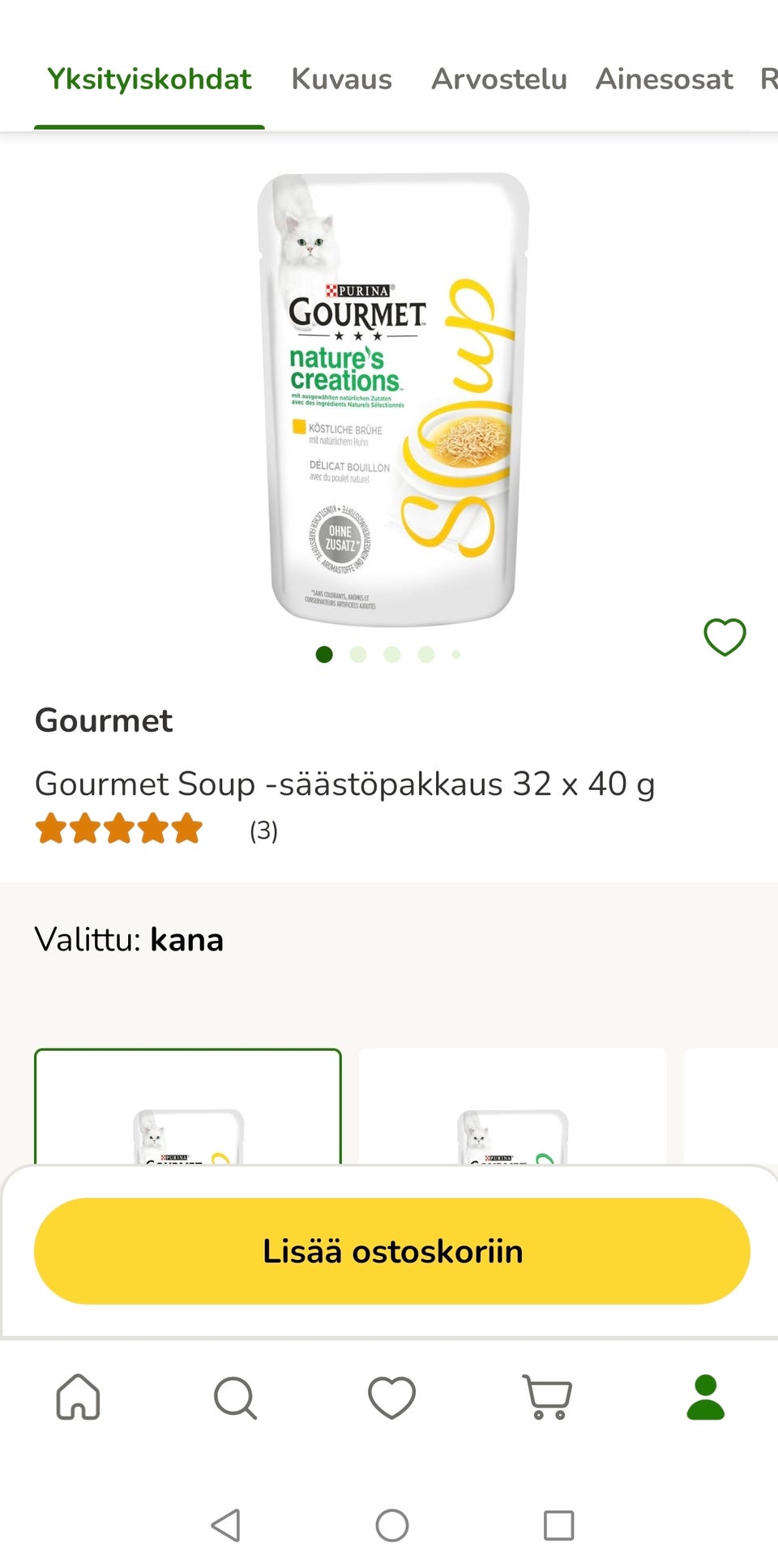Switch to the Ainesosat tab

tap(665, 79)
